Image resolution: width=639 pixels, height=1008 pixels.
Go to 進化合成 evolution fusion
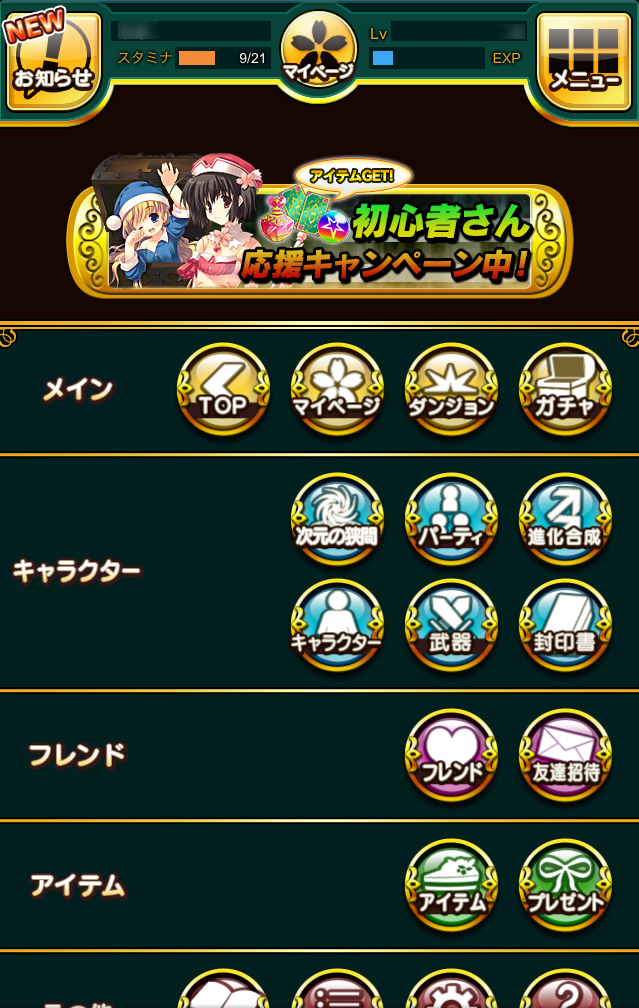(565, 520)
